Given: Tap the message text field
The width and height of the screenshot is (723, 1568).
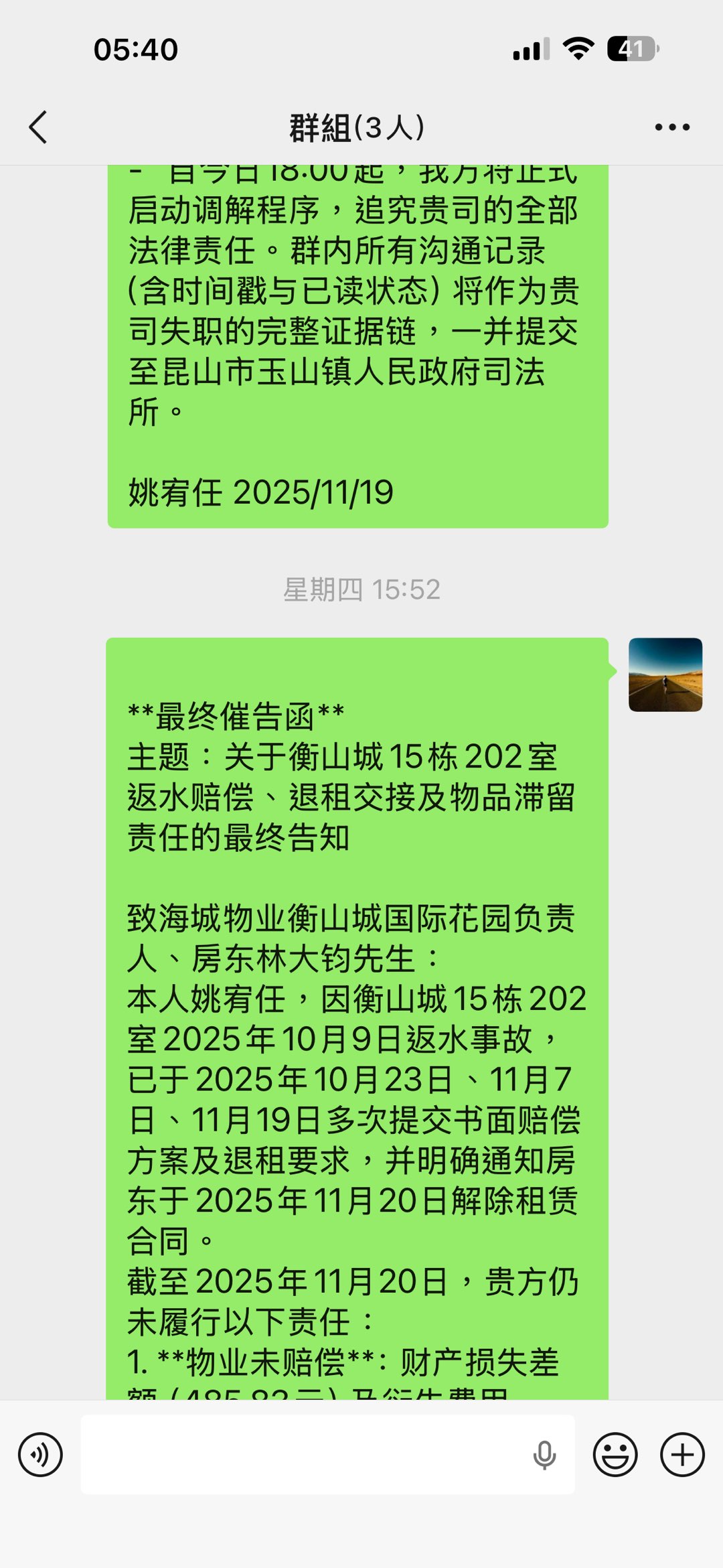Looking at the screenshot, I should 301,1455.
